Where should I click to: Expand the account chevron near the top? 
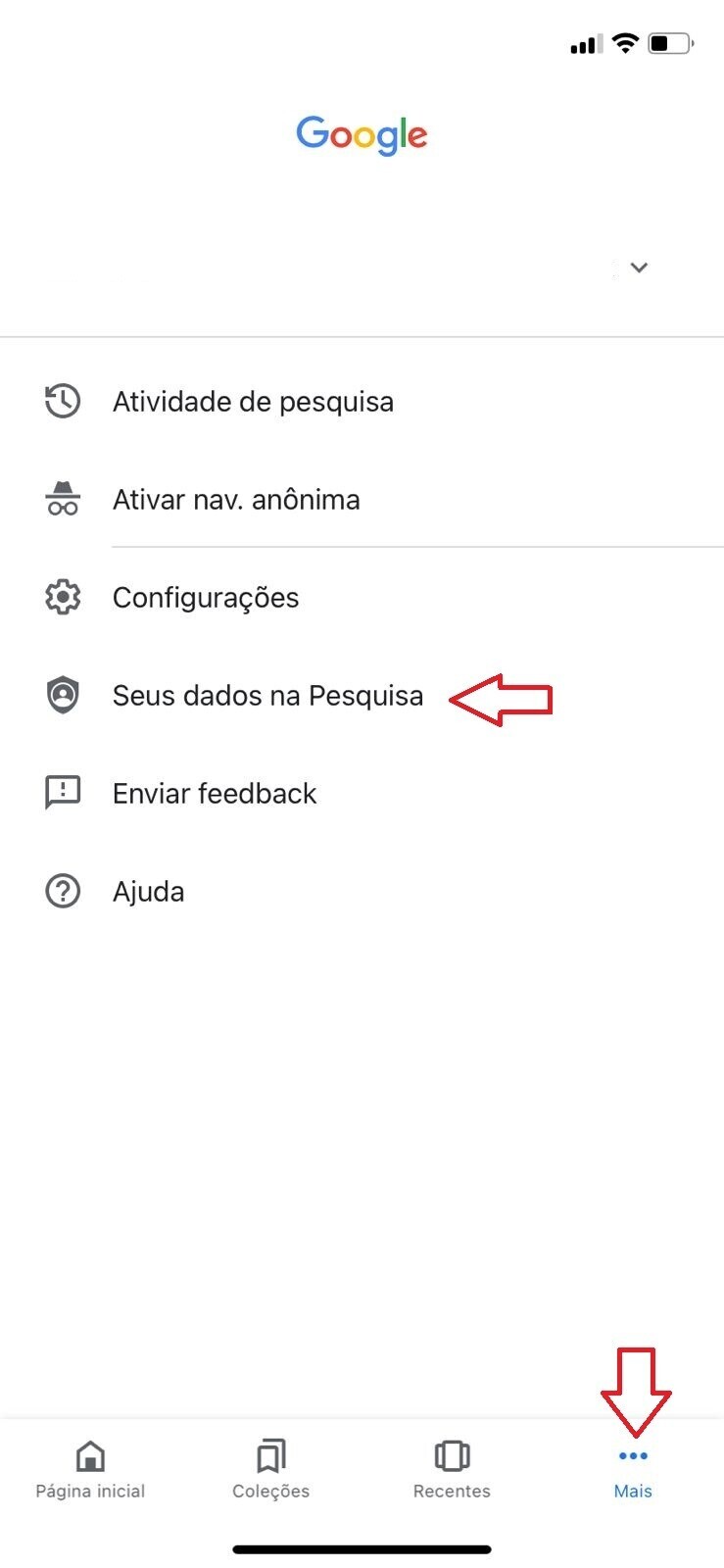click(638, 268)
